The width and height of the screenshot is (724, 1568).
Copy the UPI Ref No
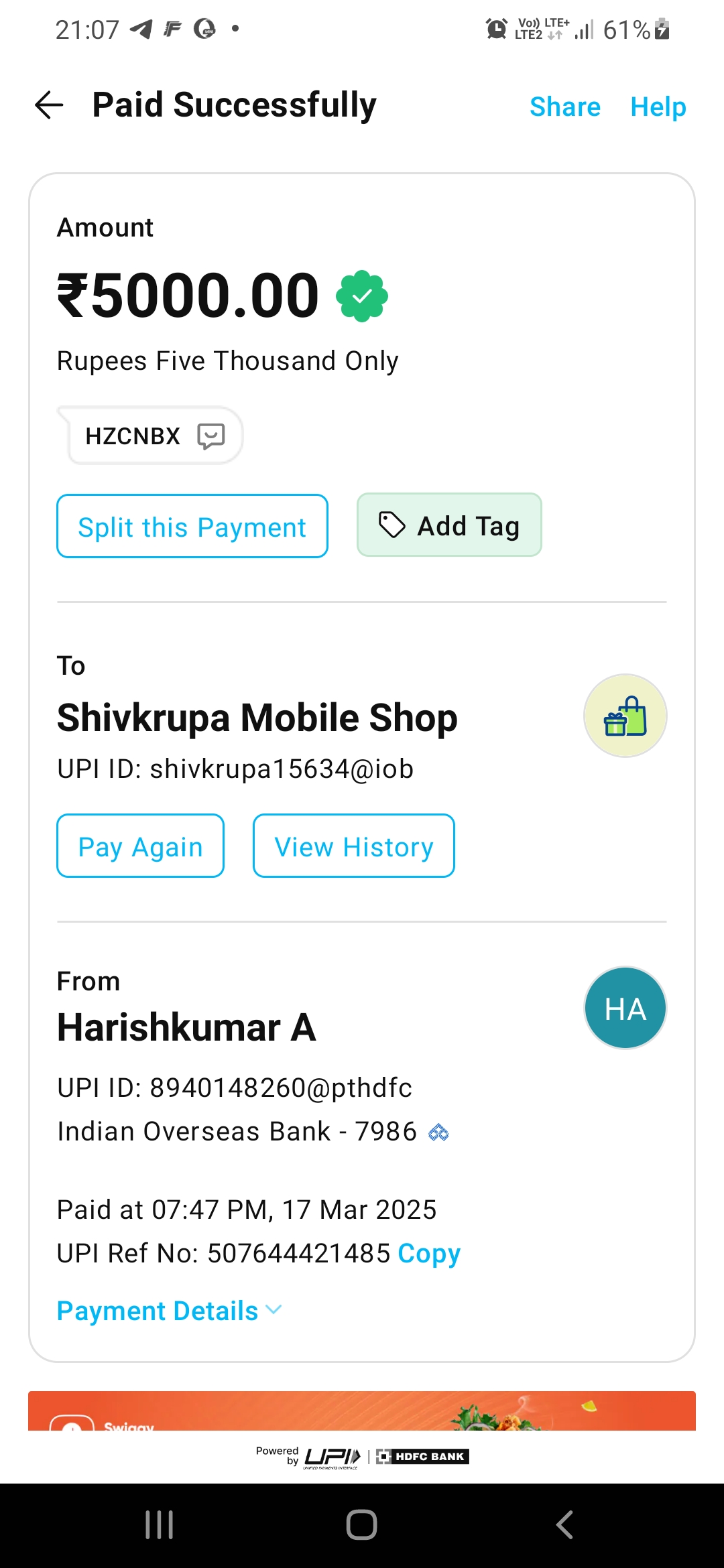pos(429,1253)
